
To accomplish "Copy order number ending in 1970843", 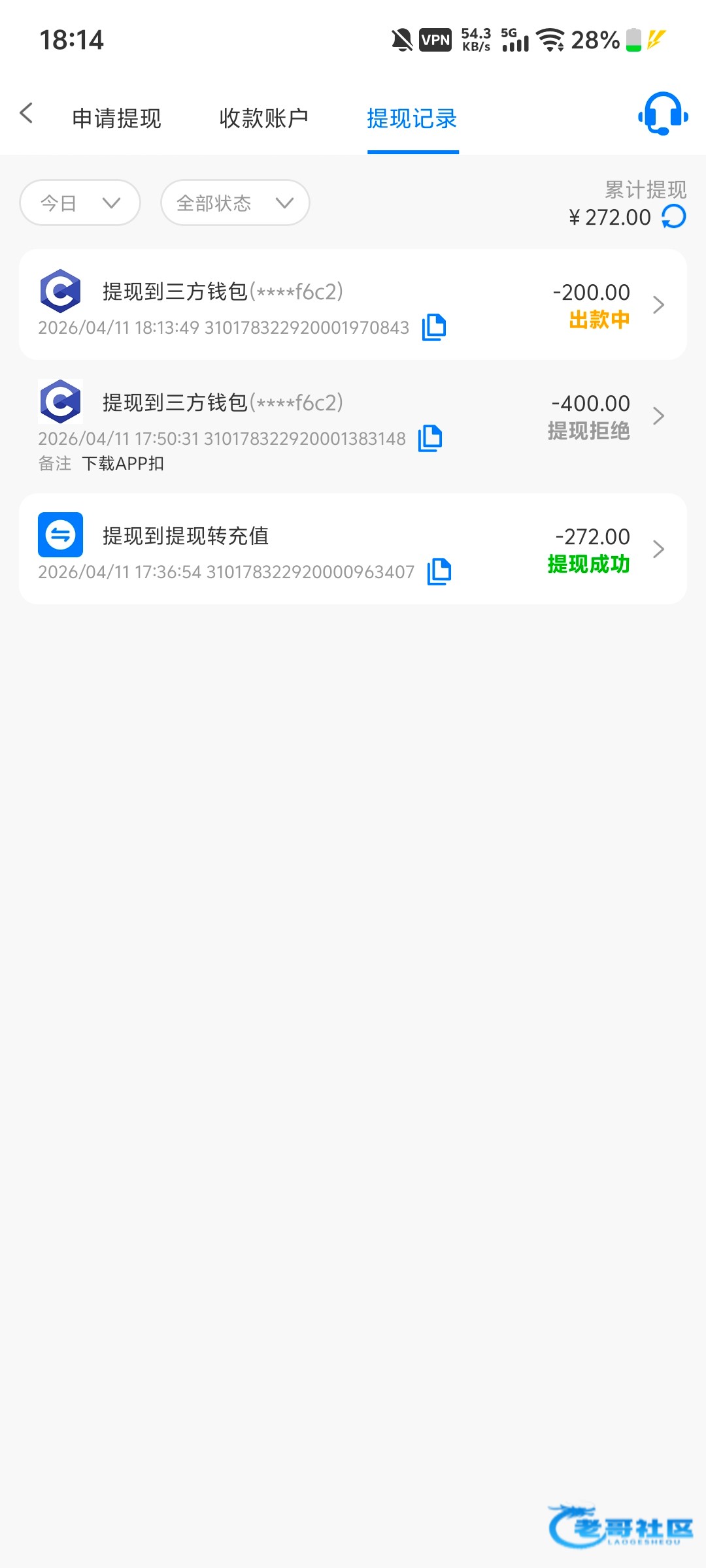I will pyautogui.click(x=434, y=327).
